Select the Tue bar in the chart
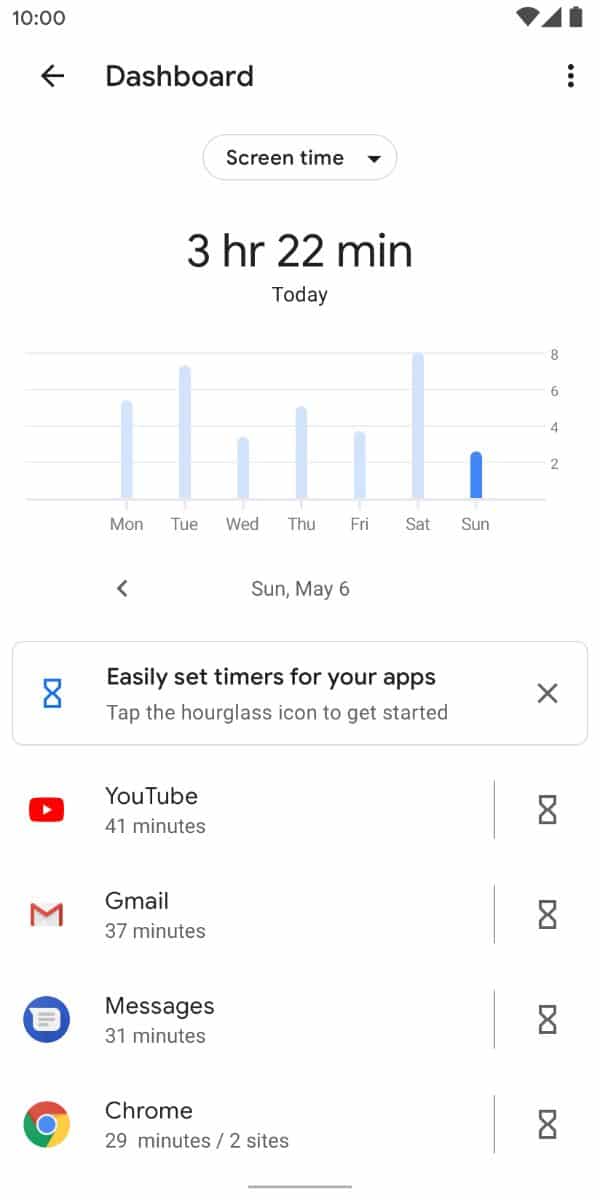The height and width of the screenshot is (1200, 600). (x=185, y=432)
